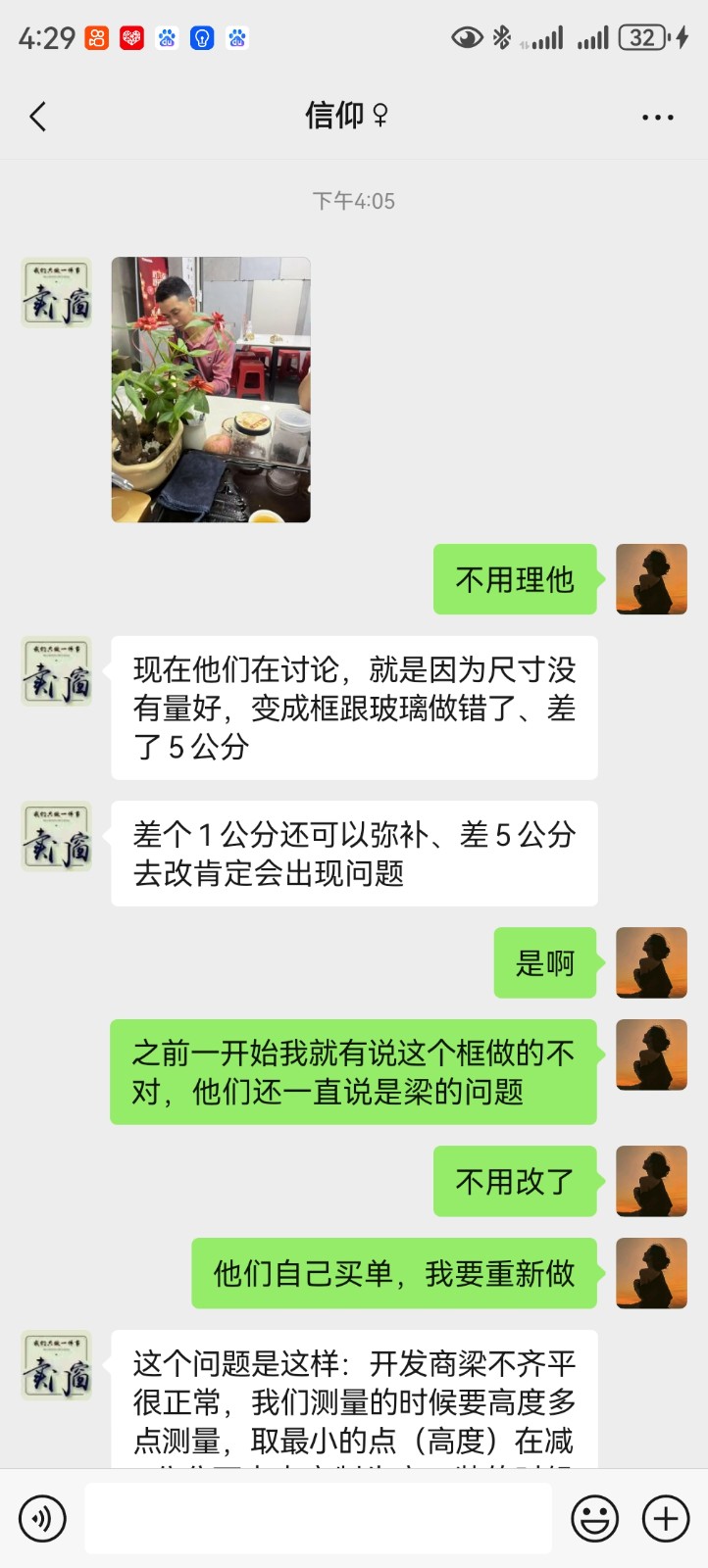Open the plus attachment menu
Viewport: 708px width, 1568px height.
(666, 1518)
